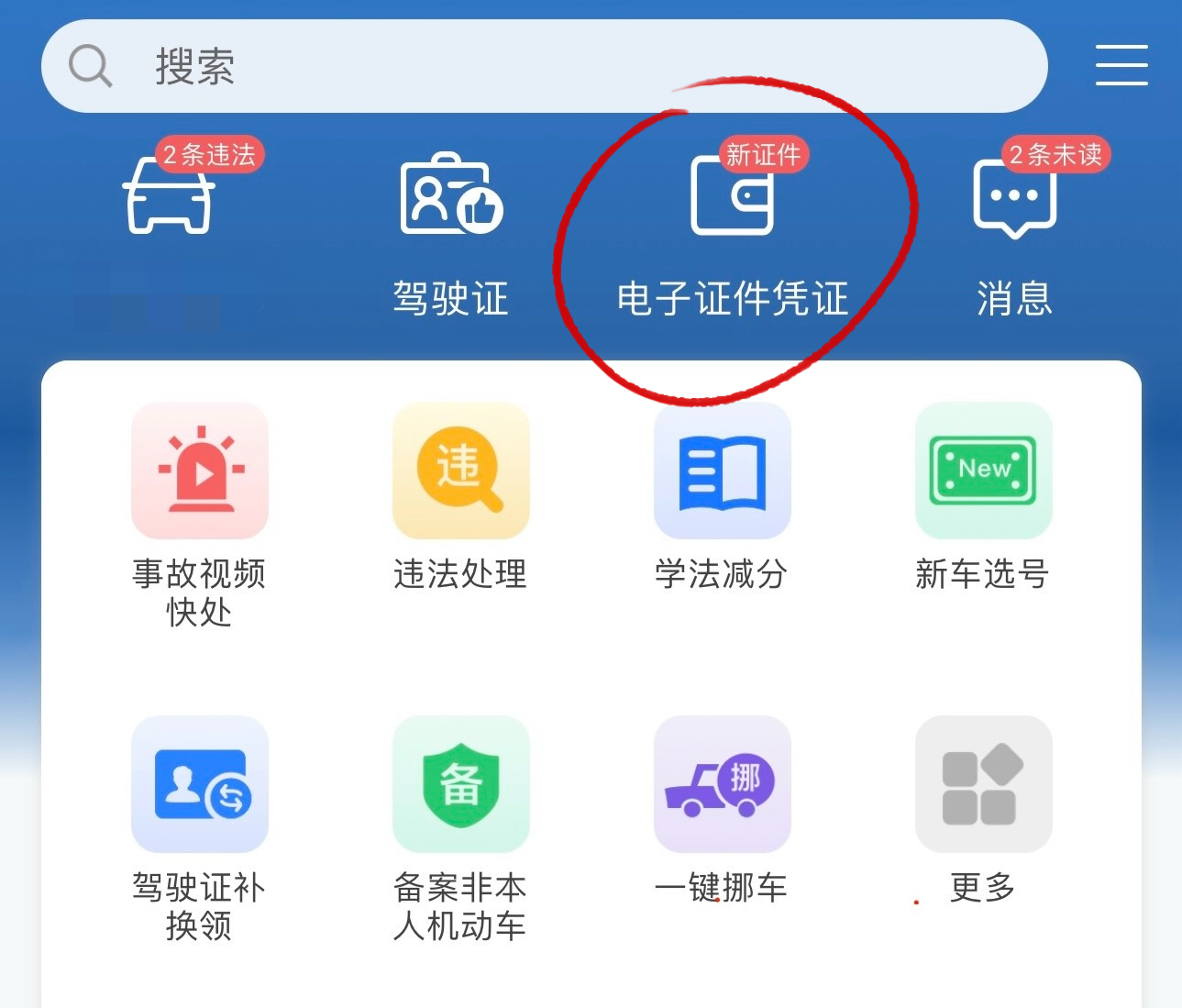Open the hamburger menu
The width and height of the screenshot is (1182, 1008).
tap(1121, 65)
